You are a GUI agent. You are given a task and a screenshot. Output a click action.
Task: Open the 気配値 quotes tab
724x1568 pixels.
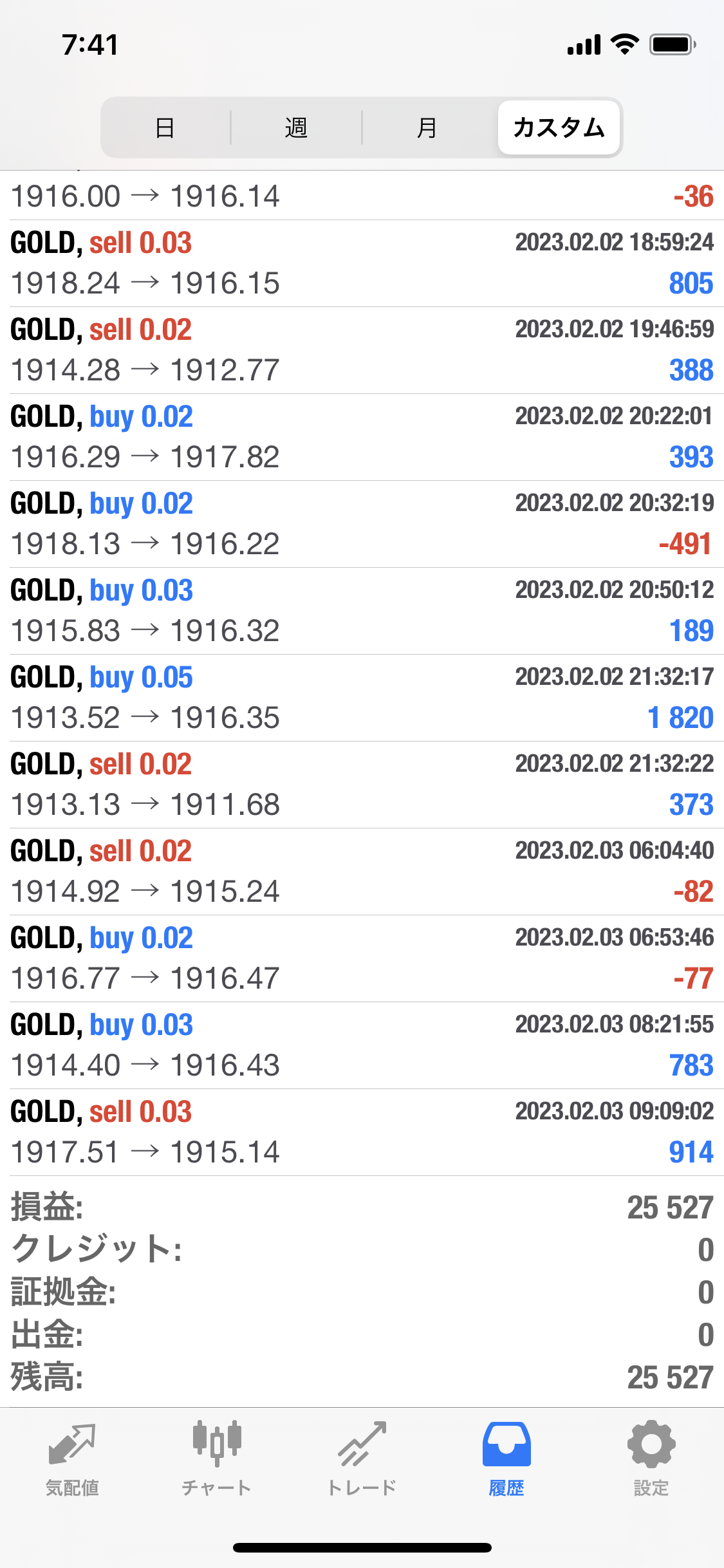(72, 1459)
